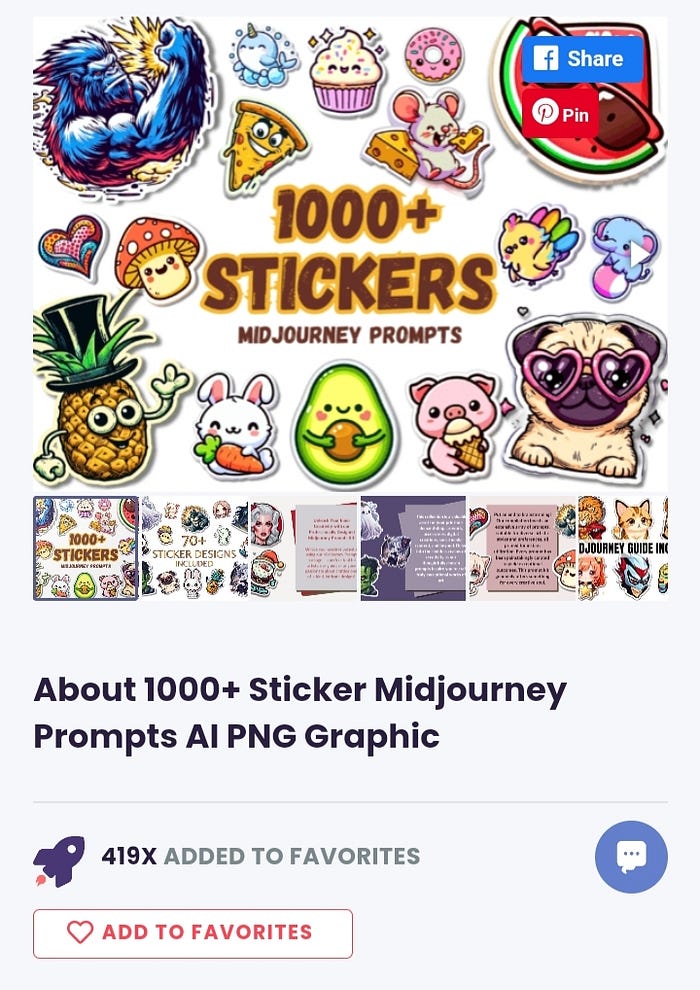Image resolution: width=700 pixels, height=990 pixels.
Task: Show the fourth purple-background thumbnail
Action: [413, 548]
